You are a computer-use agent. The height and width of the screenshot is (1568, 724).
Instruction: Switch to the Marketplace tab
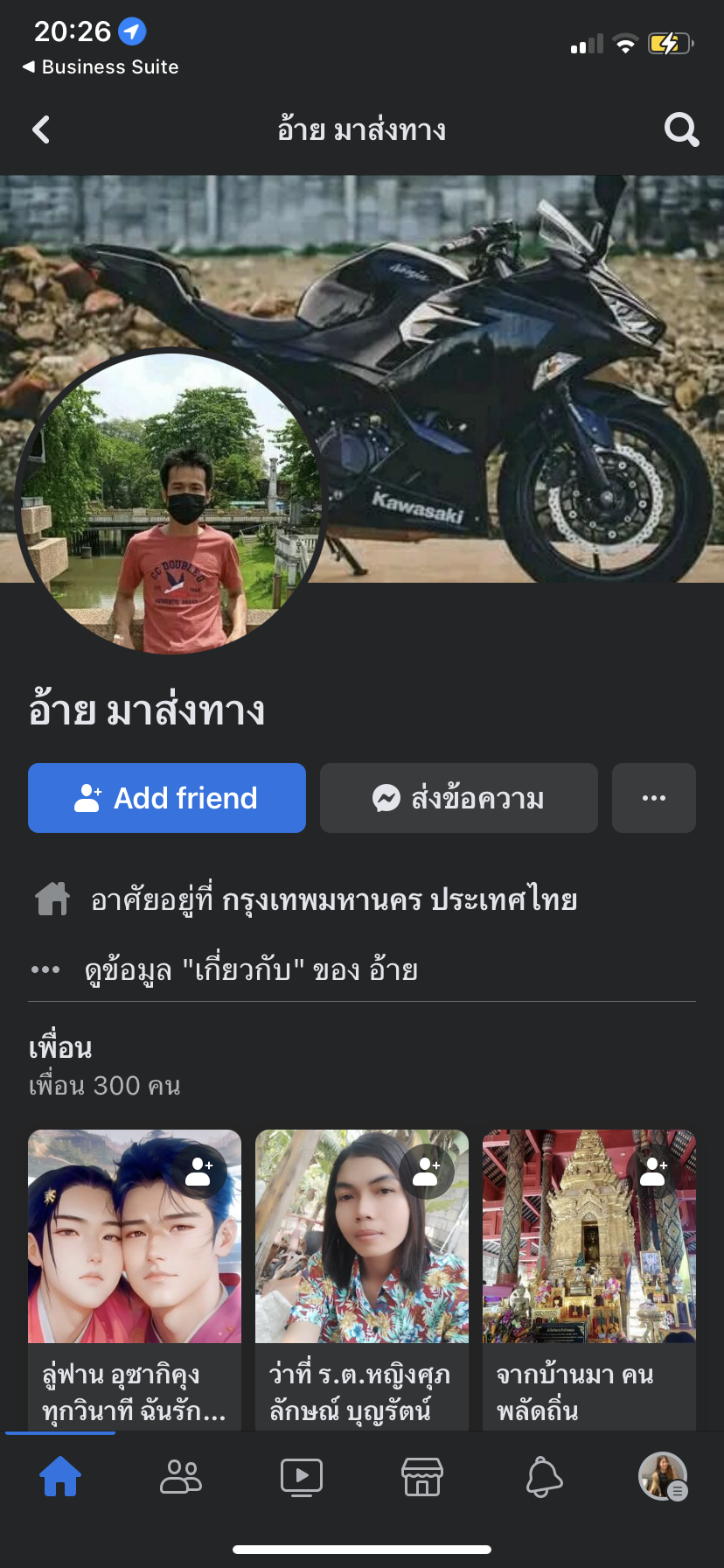coord(422,1476)
